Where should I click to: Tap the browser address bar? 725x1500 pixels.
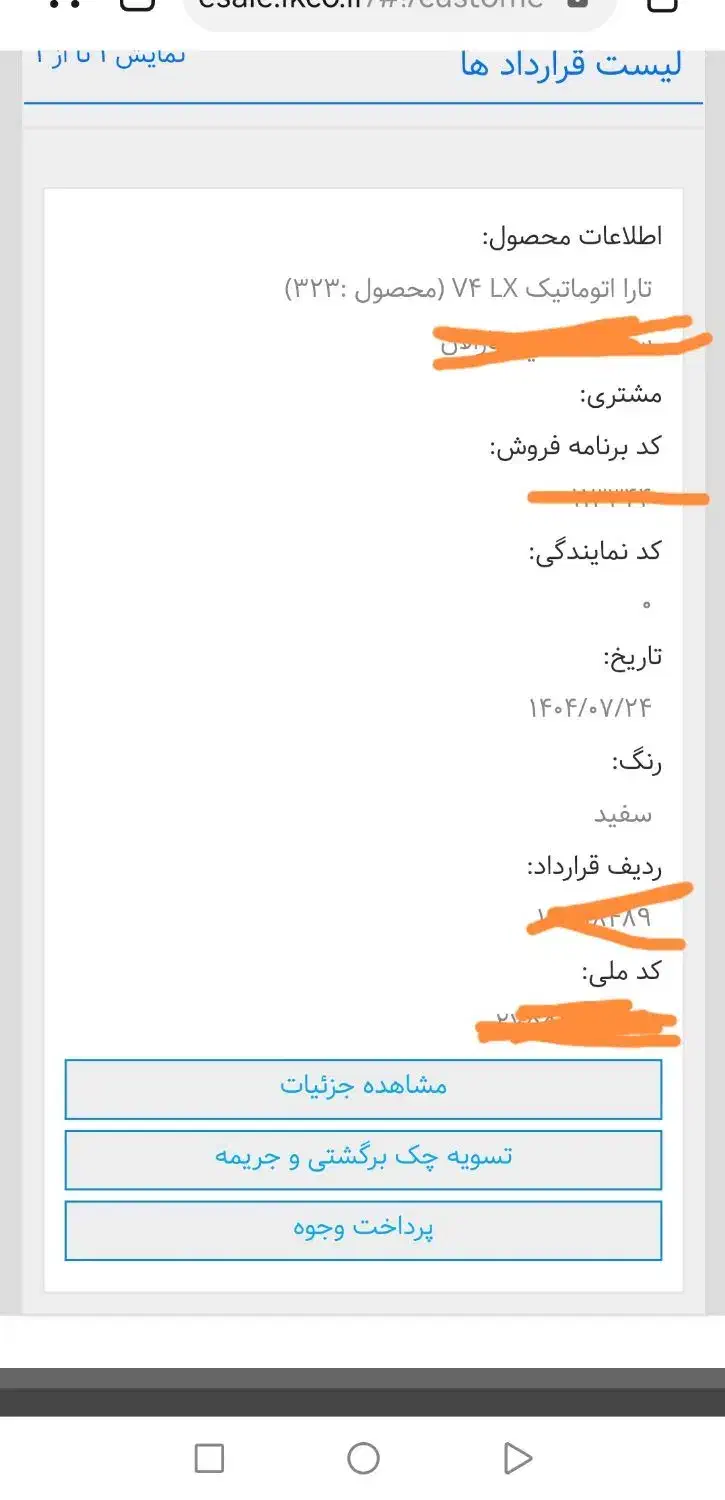click(x=400, y=9)
